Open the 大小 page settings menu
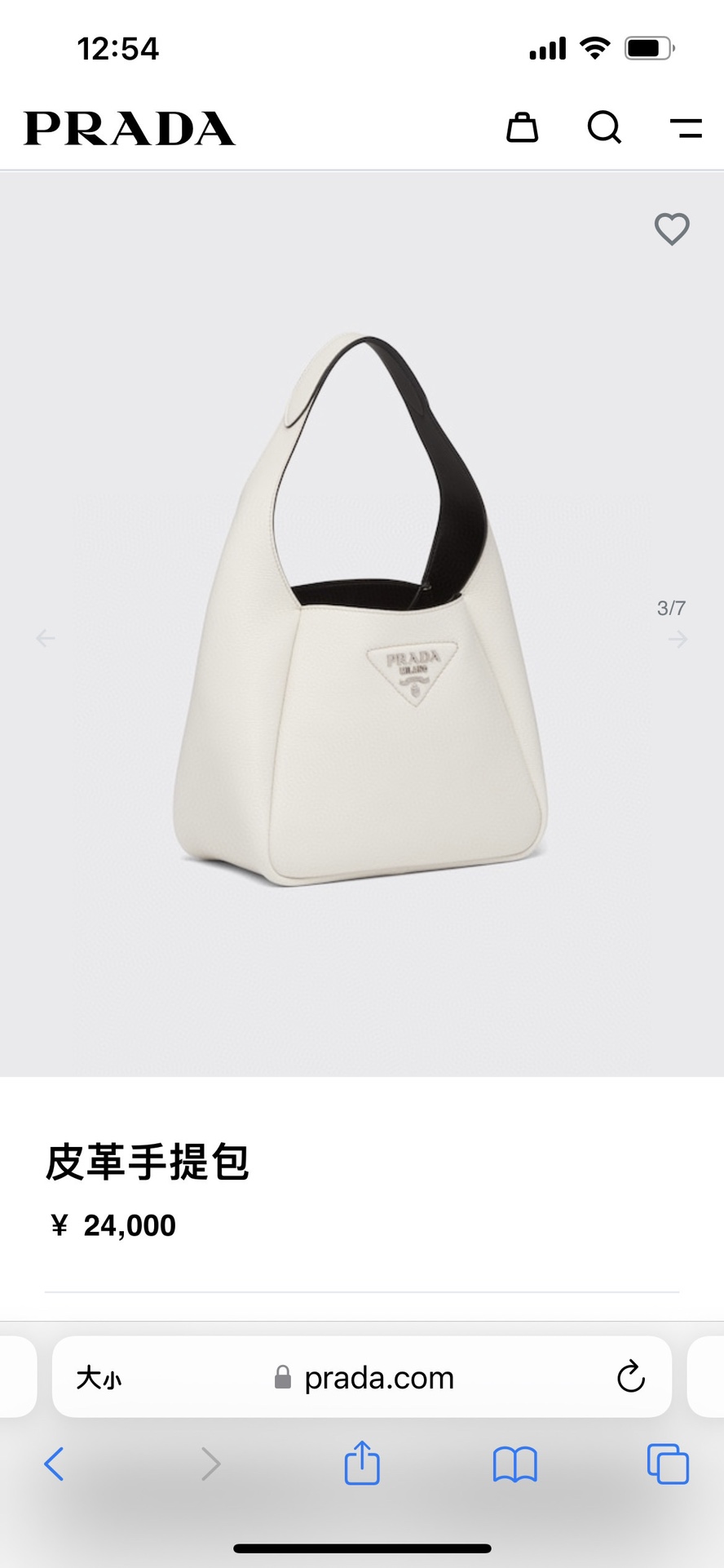 (x=99, y=1379)
